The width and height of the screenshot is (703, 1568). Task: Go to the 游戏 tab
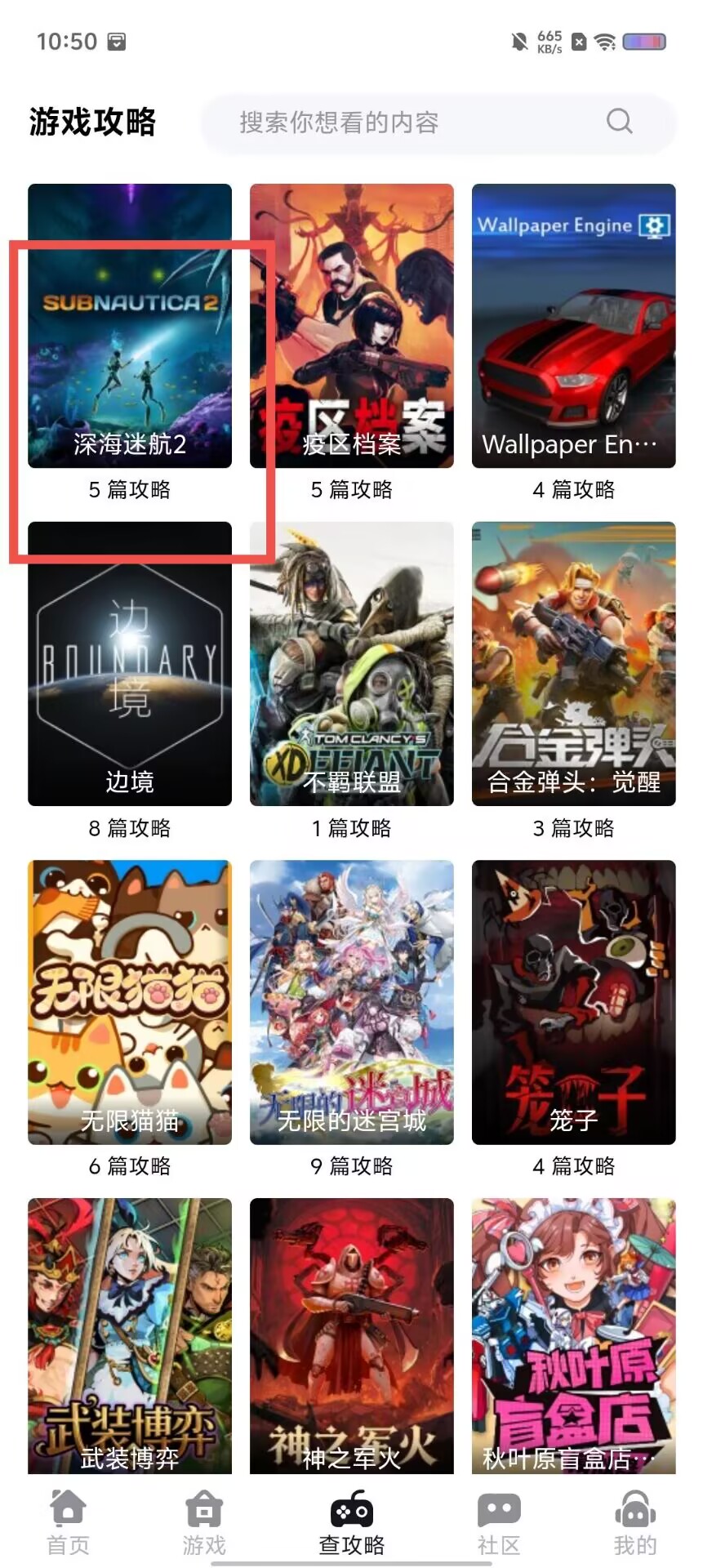[204, 1522]
